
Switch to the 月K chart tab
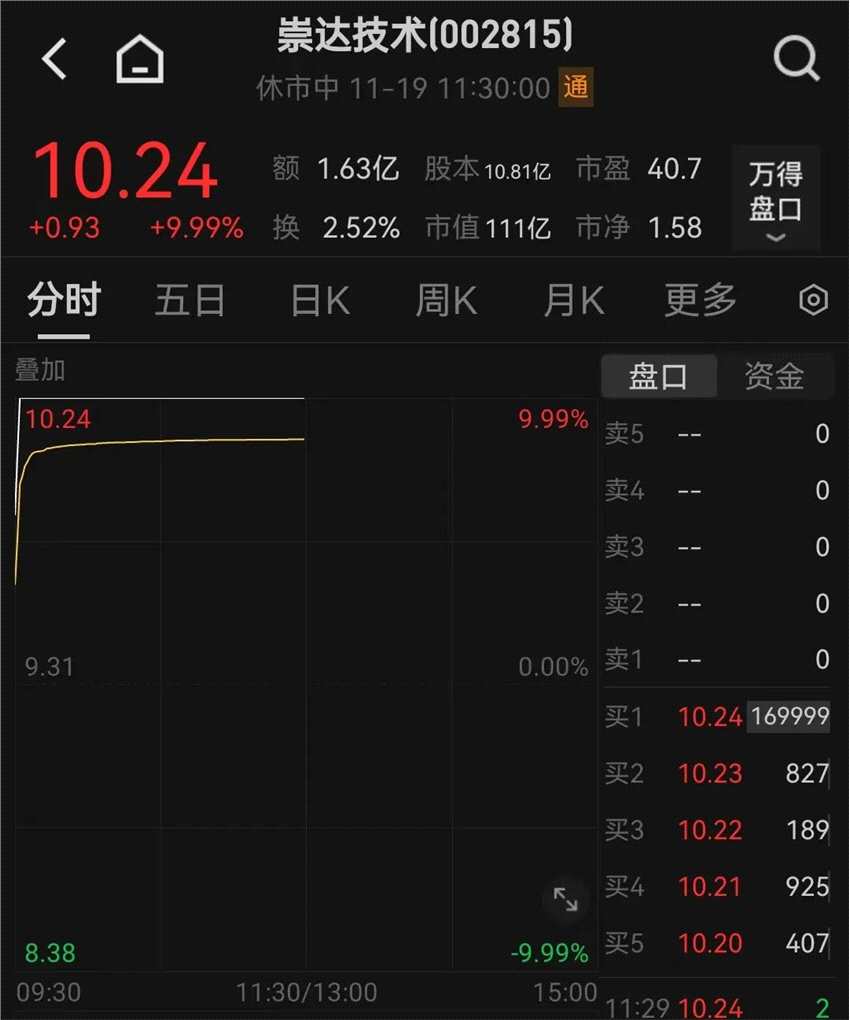(573, 300)
